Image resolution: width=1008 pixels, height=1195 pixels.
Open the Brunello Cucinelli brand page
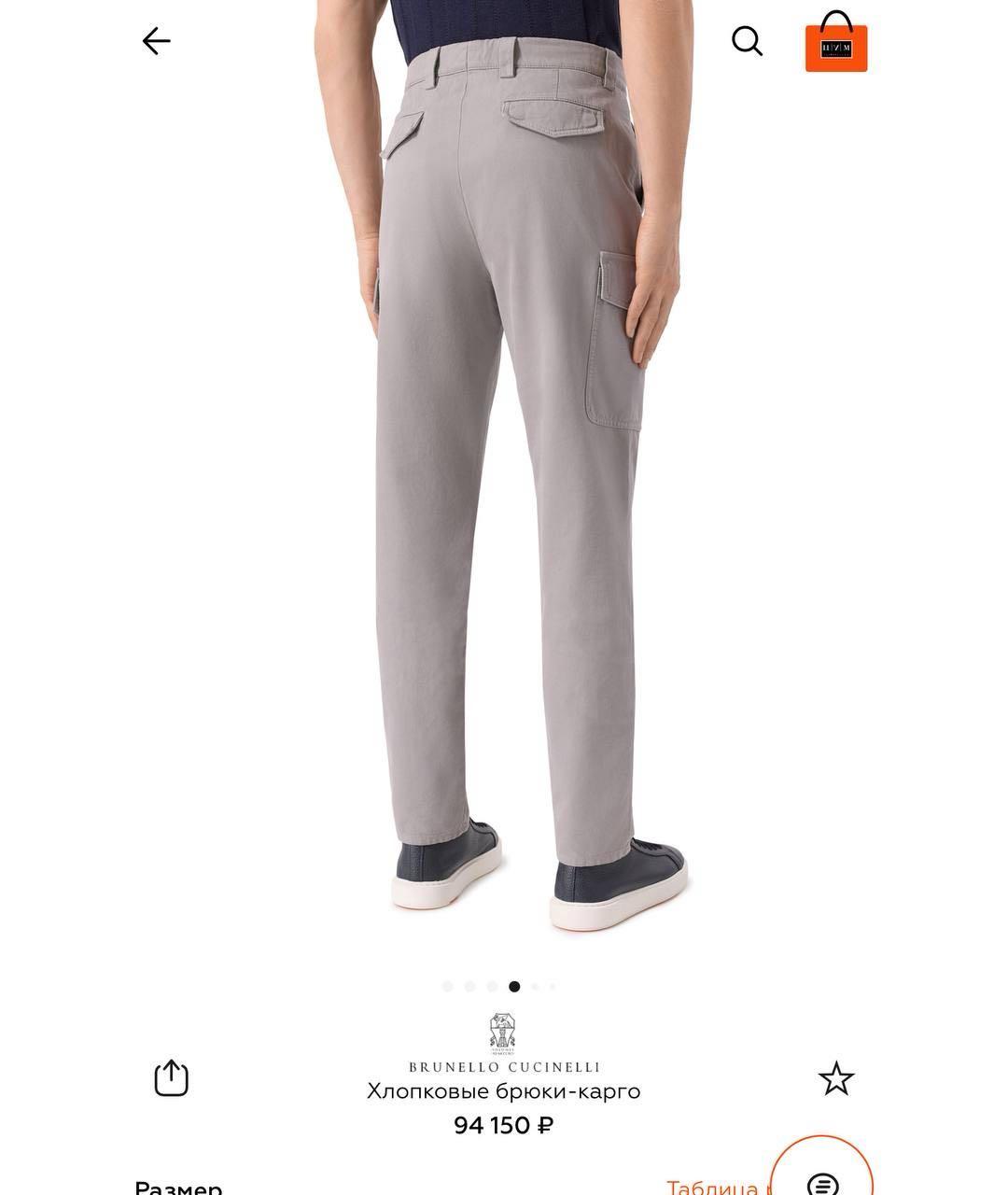(504, 1045)
